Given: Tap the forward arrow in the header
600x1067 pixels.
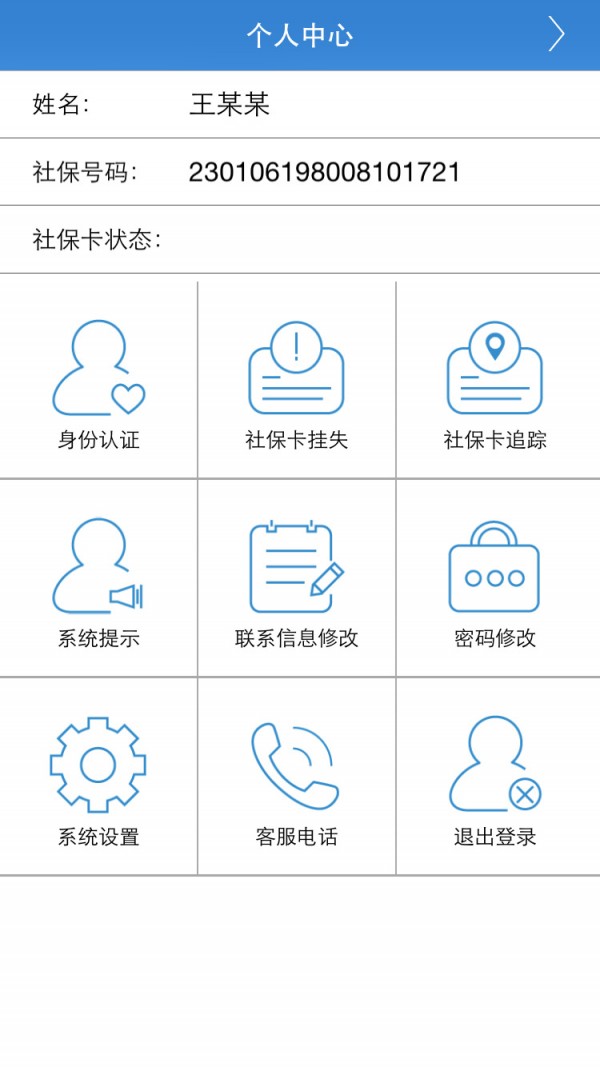Looking at the screenshot, I should click(x=556, y=35).
